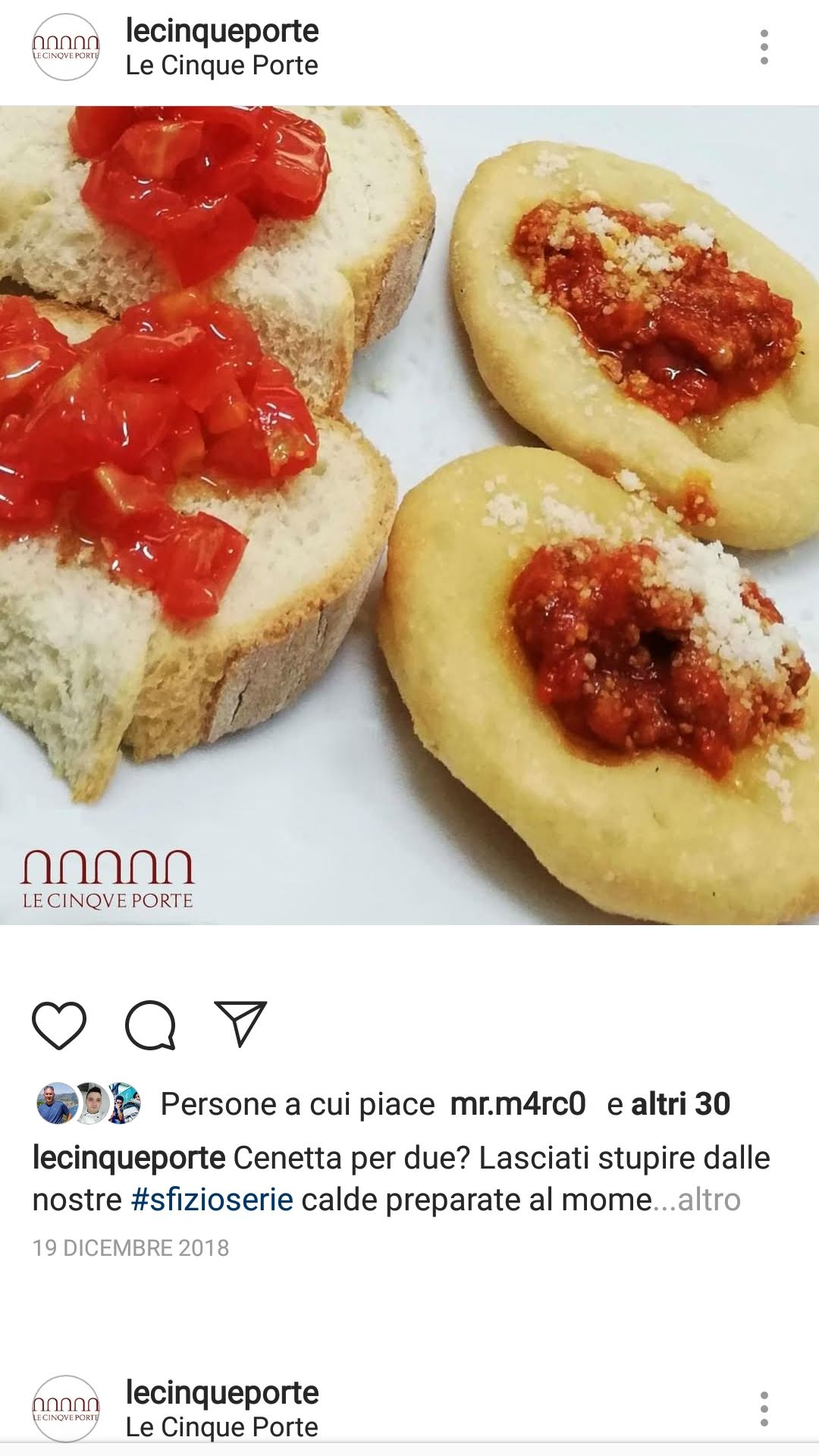
Task: Open overflow menu of the next lecinqueporte post
Action: coord(764,1409)
